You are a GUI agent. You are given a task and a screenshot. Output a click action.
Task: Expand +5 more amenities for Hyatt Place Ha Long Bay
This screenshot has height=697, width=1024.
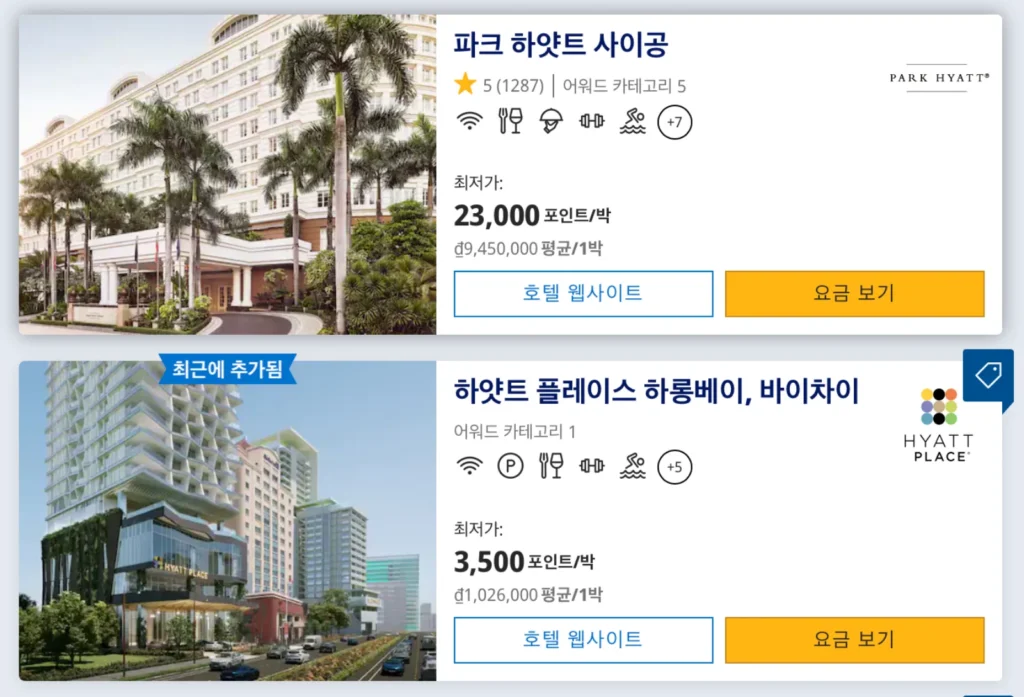coord(675,466)
